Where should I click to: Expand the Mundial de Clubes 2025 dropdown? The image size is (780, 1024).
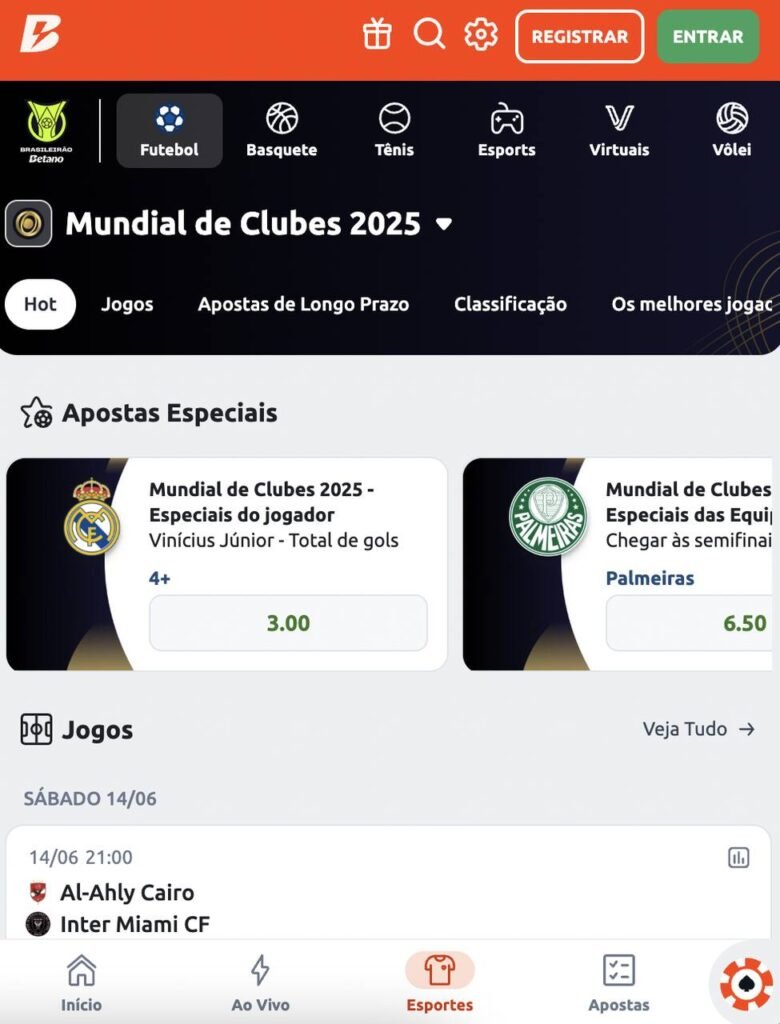coord(444,224)
